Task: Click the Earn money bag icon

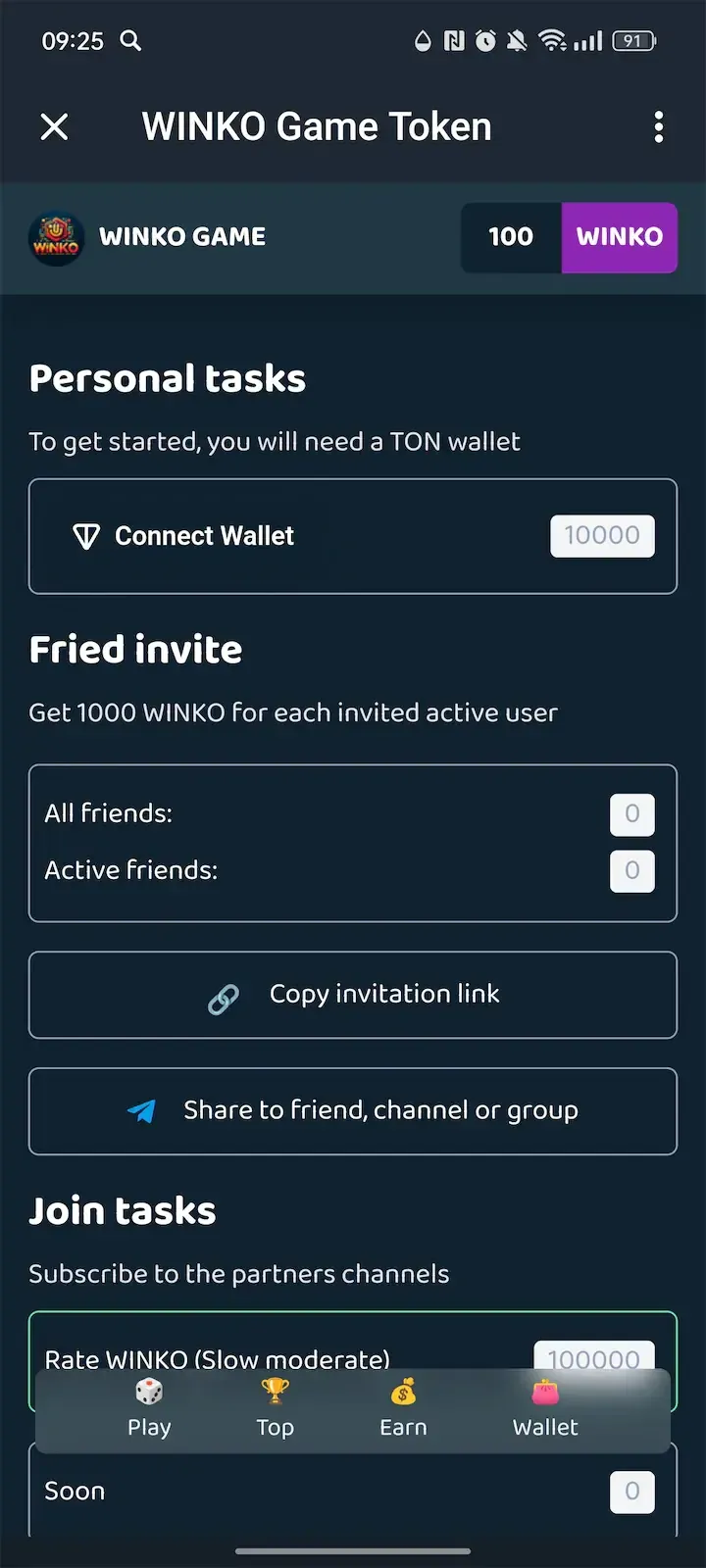Action: pyautogui.click(x=402, y=1391)
